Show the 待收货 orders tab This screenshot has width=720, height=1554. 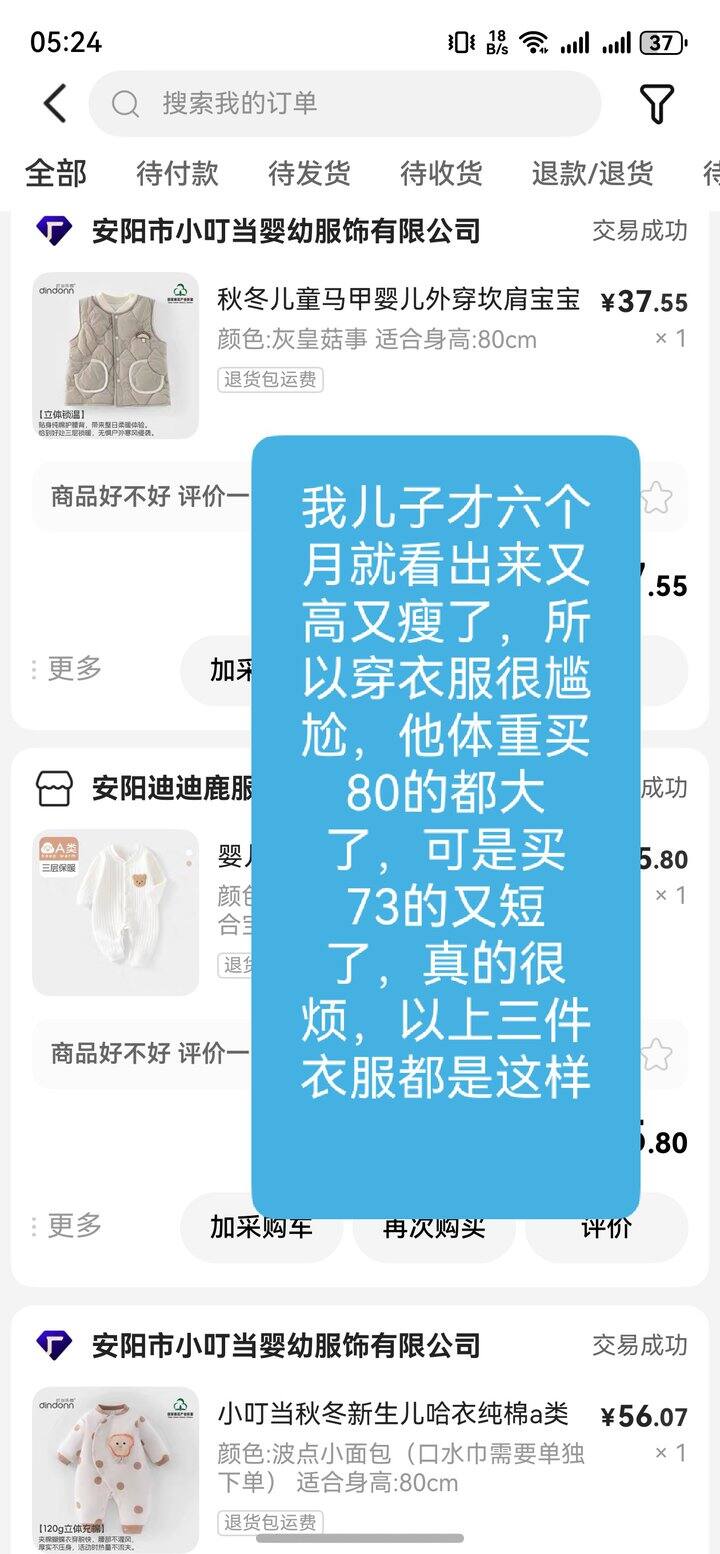441,173
